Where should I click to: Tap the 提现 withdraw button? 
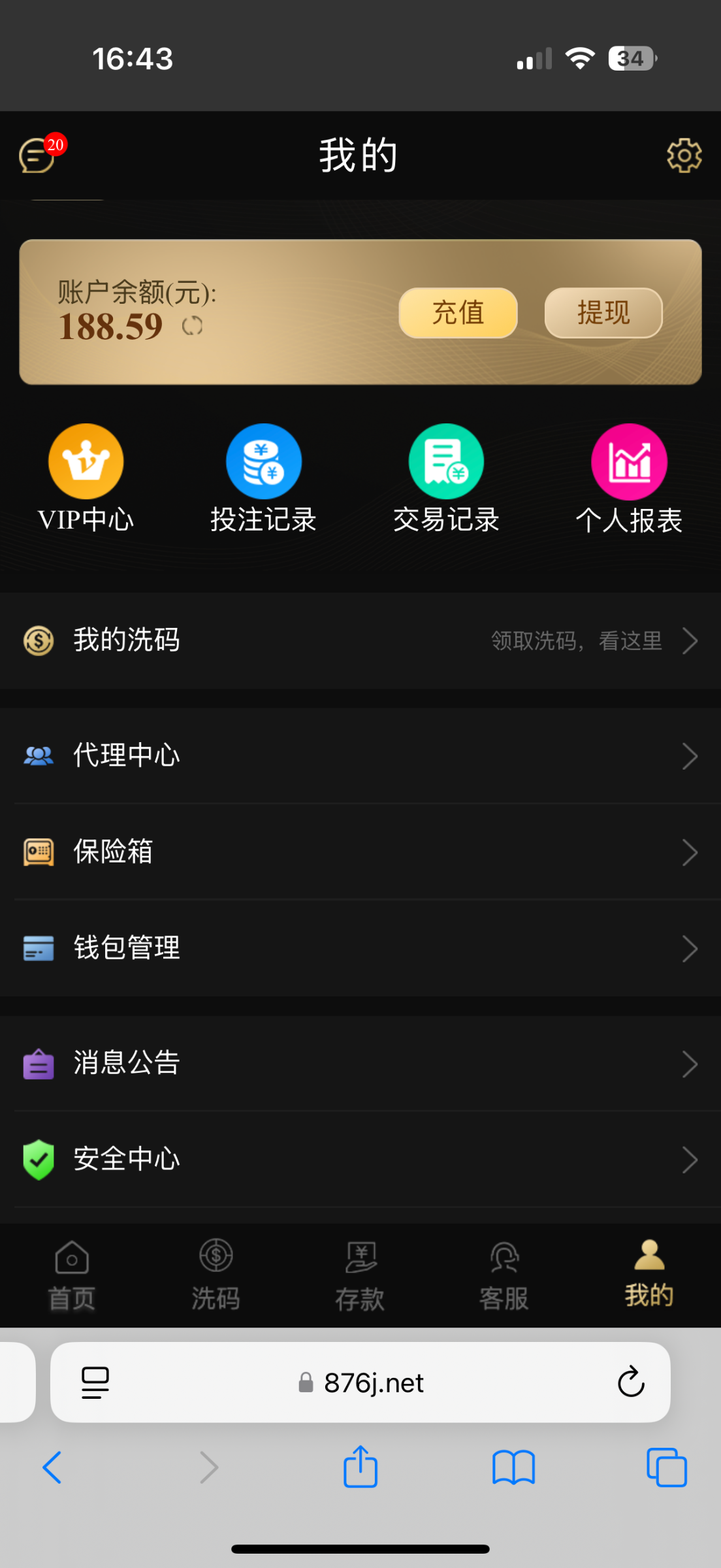click(x=603, y=313)
